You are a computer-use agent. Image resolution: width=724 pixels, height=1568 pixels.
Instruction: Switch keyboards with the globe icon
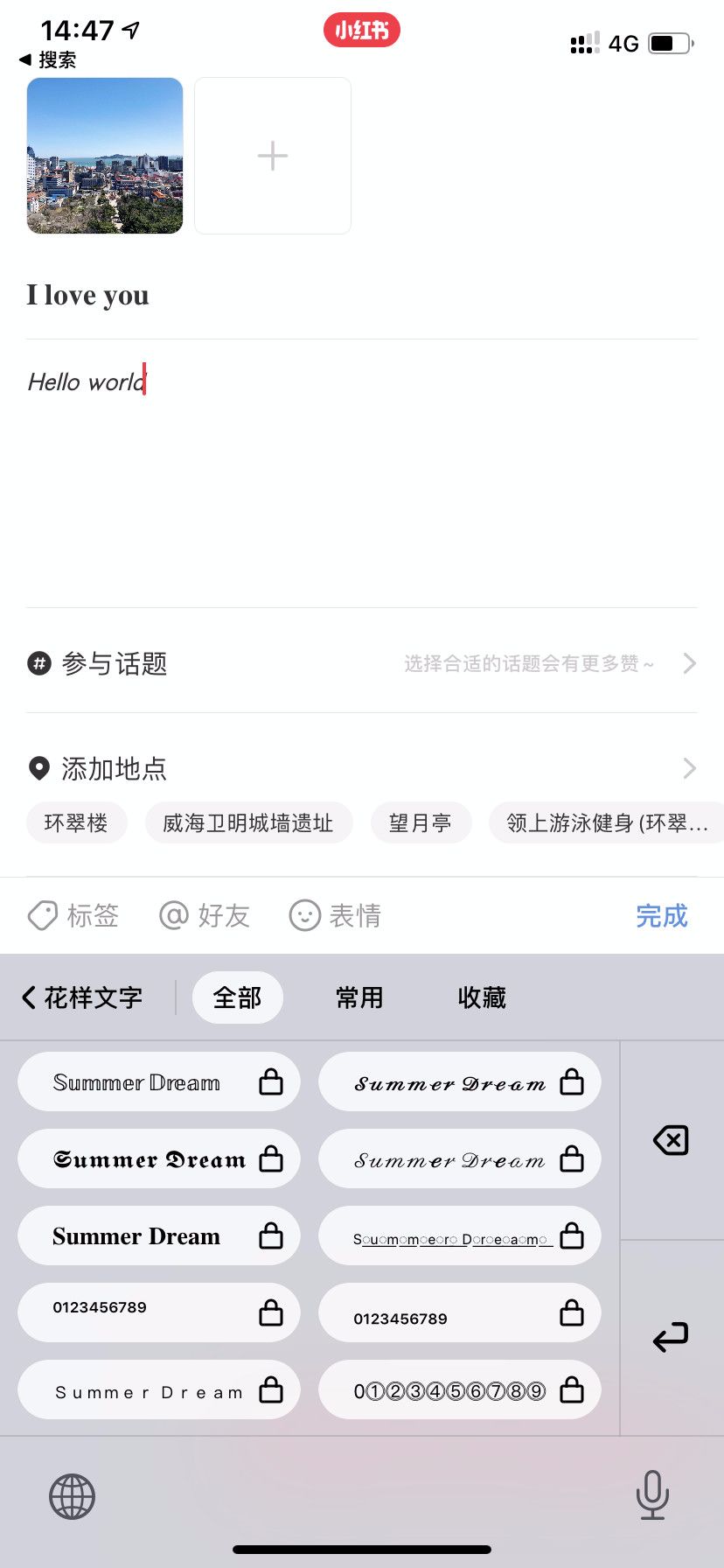(72, 1496)
